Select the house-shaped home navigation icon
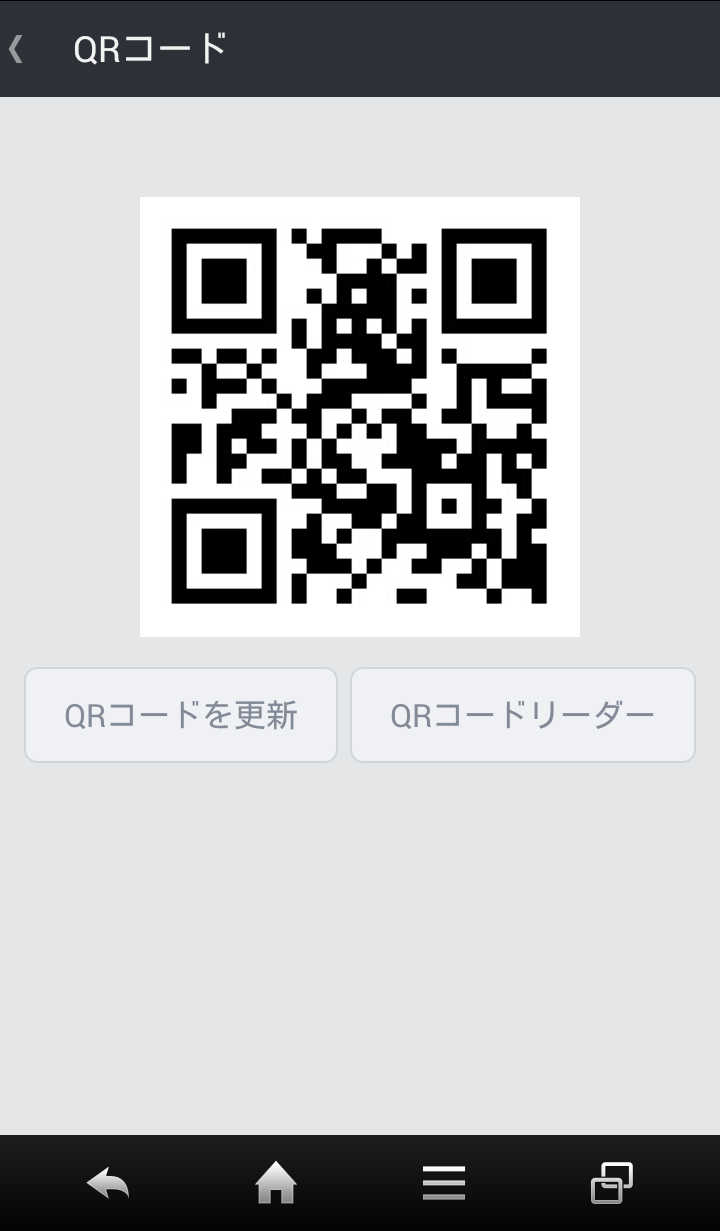This screenshot has height=1231, width=720. tap(276, 1183)
